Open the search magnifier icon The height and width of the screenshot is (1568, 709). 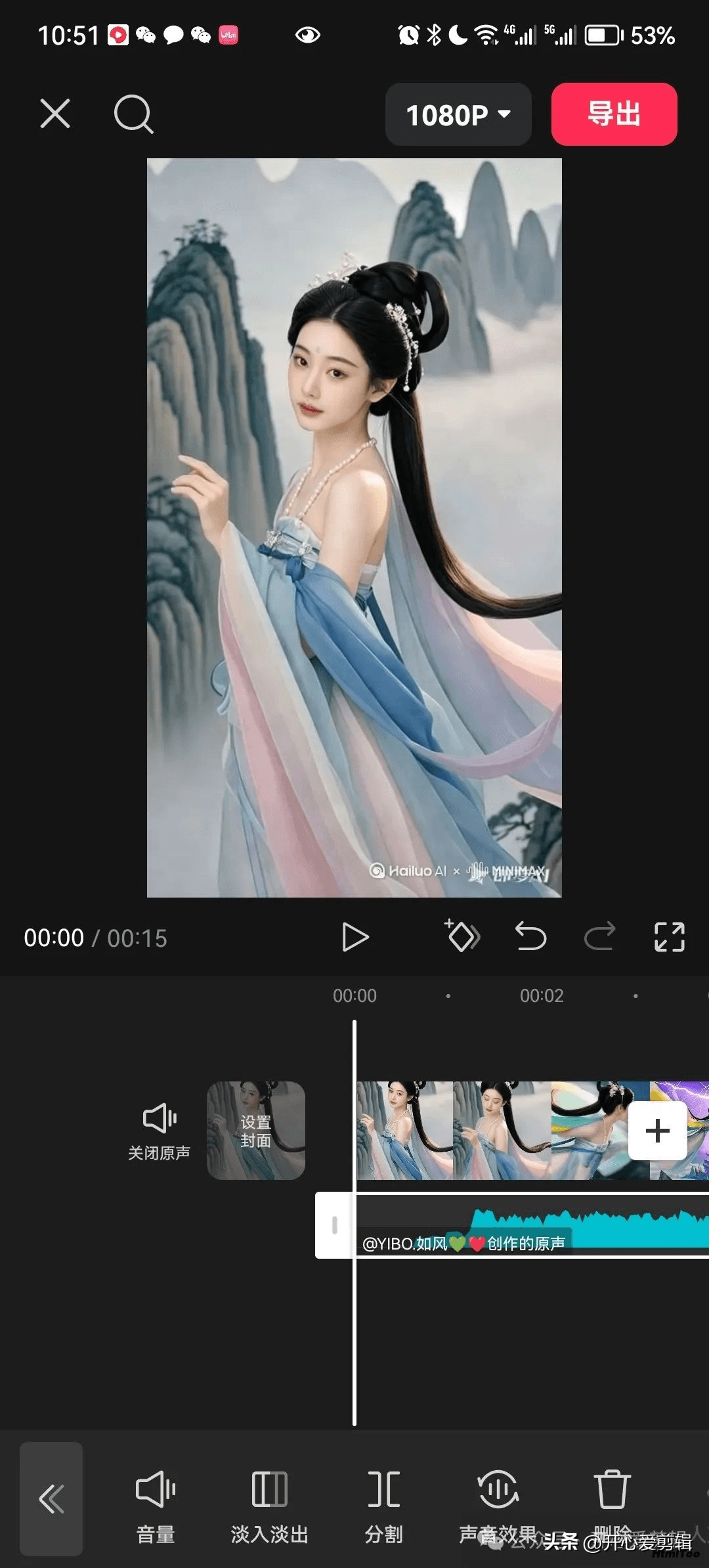point(133,114)
